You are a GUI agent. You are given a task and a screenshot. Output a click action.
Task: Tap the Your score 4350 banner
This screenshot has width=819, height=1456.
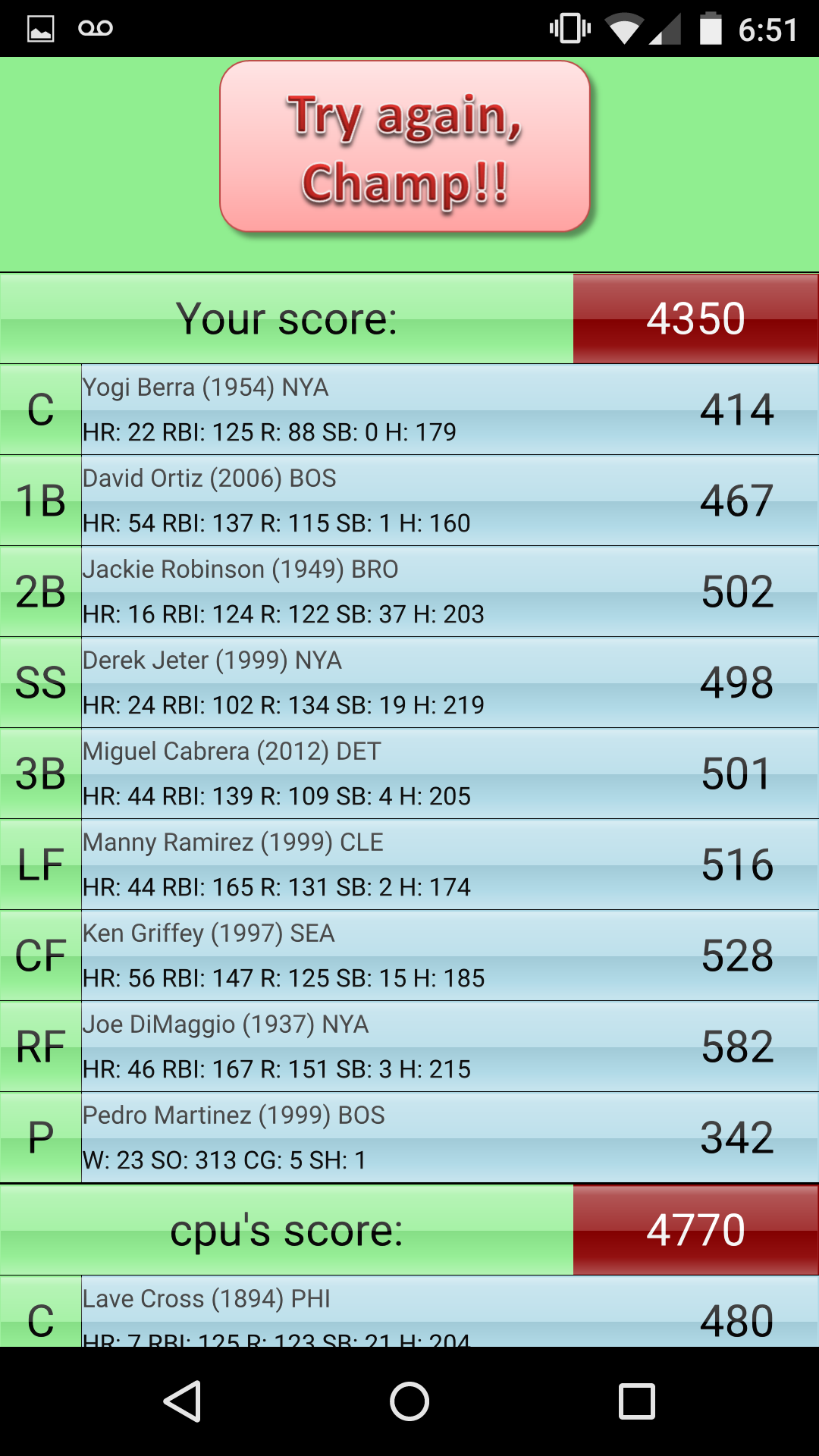coord(409,317)
